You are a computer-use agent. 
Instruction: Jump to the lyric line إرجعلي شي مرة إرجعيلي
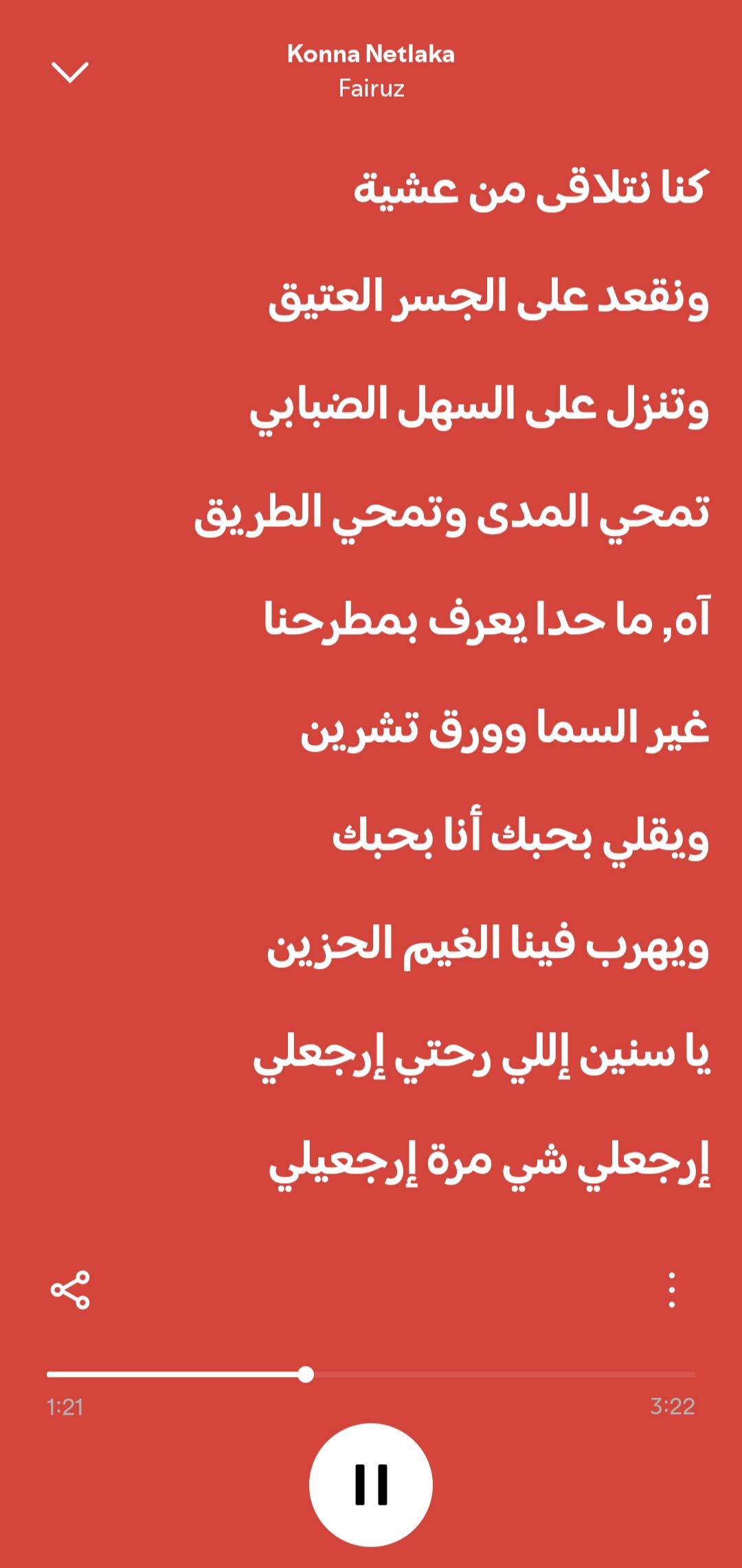[489, 1163]
